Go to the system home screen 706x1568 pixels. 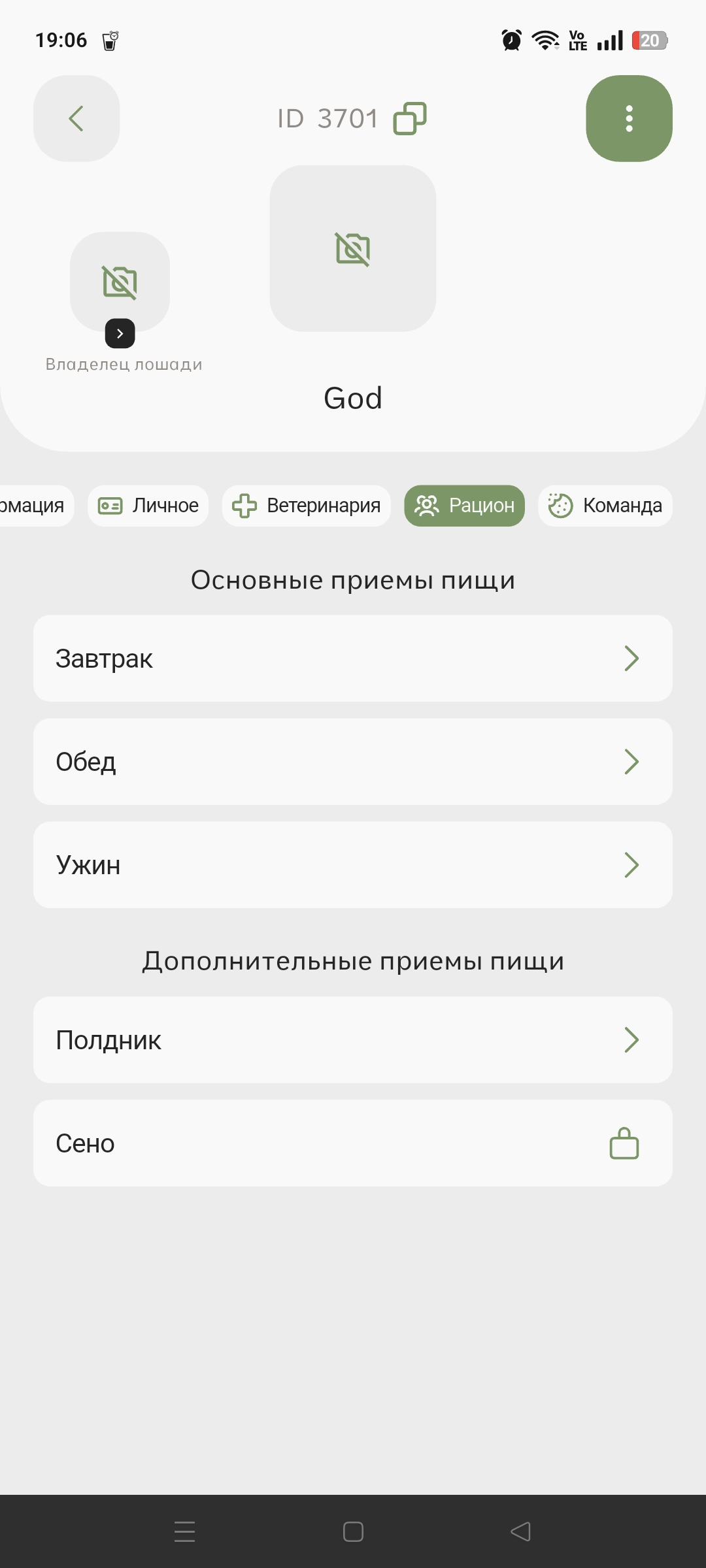pyautogui.click(x=353, y=1531)
